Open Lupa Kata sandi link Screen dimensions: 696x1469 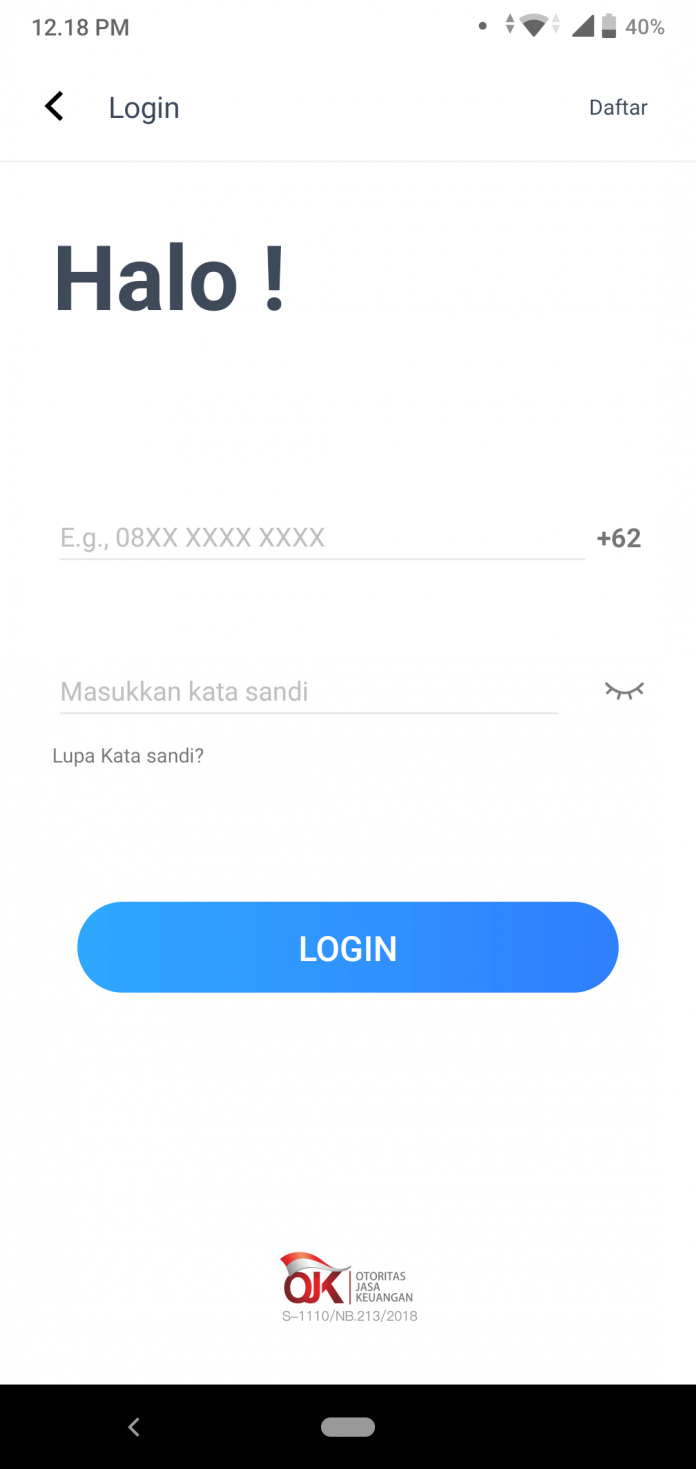128,756
